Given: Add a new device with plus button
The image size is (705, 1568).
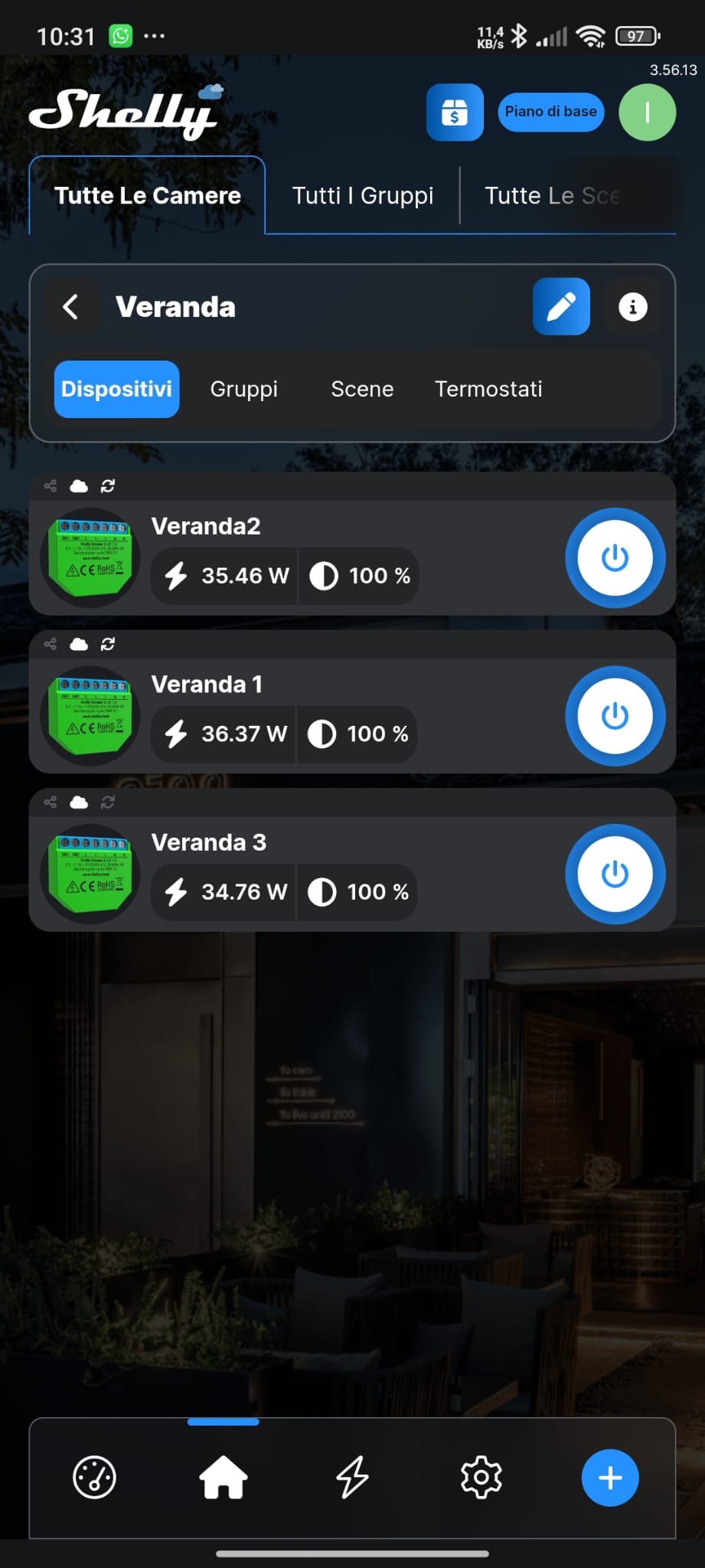Looking at the screenshot, I should [x=610, y=1478].
